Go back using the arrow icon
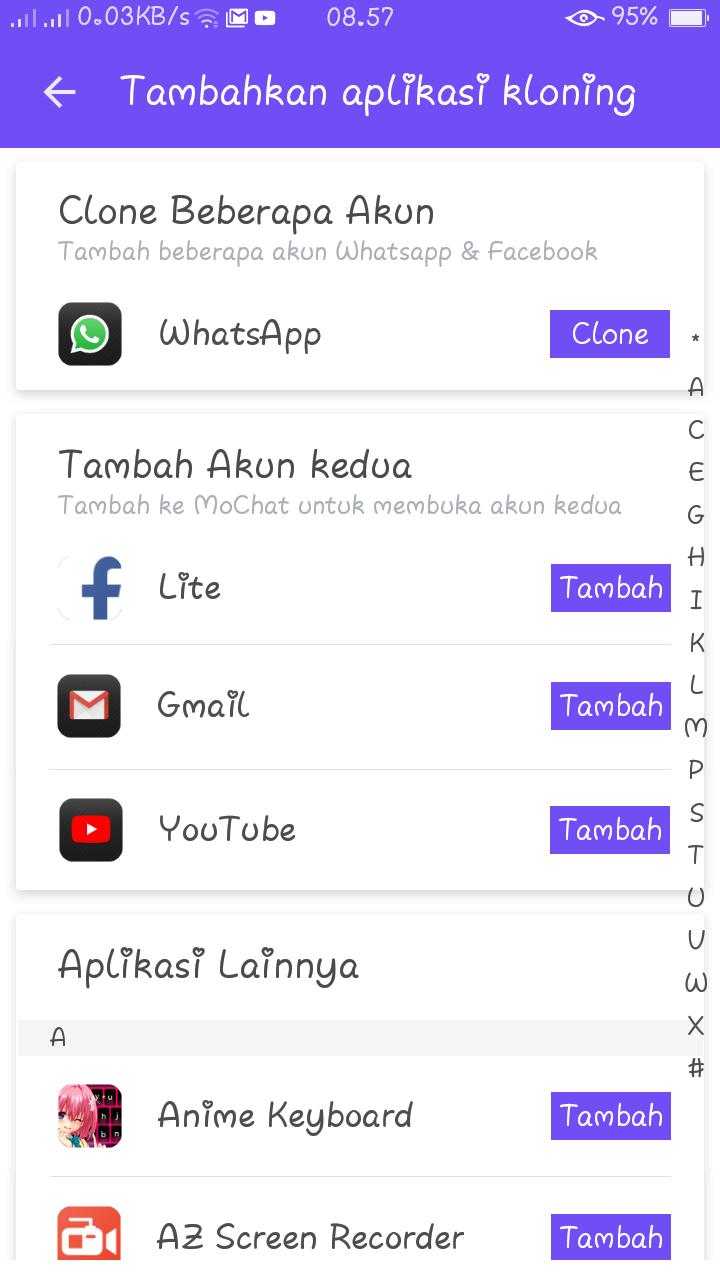Screen dimensions: 720x1280 coord(60,93)
